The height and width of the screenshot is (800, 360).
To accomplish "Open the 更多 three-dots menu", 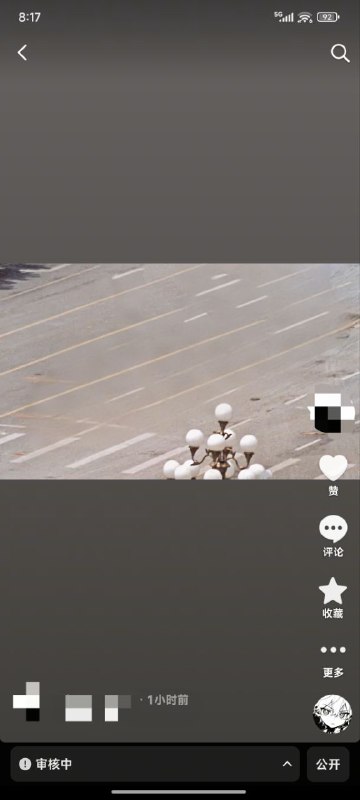I will coord(333,650).
